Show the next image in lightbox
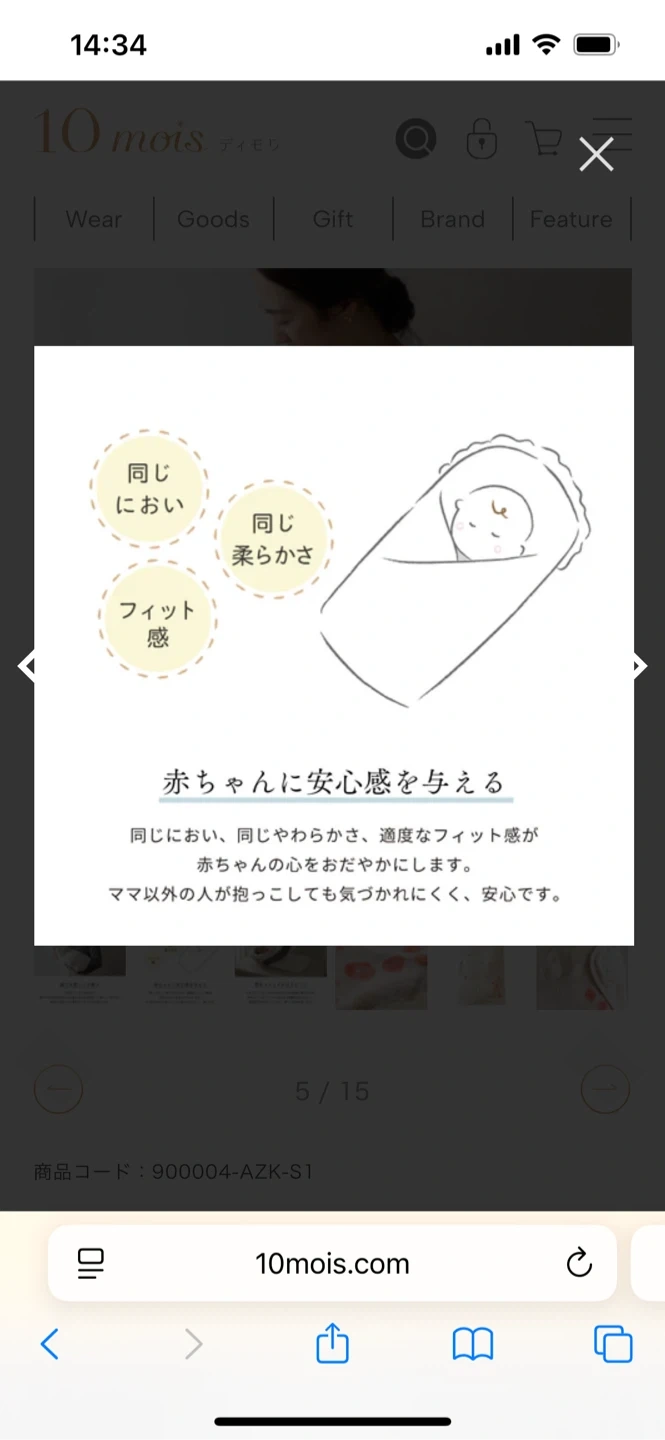Screen dimensions: 665x1440 (x=638, y=666)
